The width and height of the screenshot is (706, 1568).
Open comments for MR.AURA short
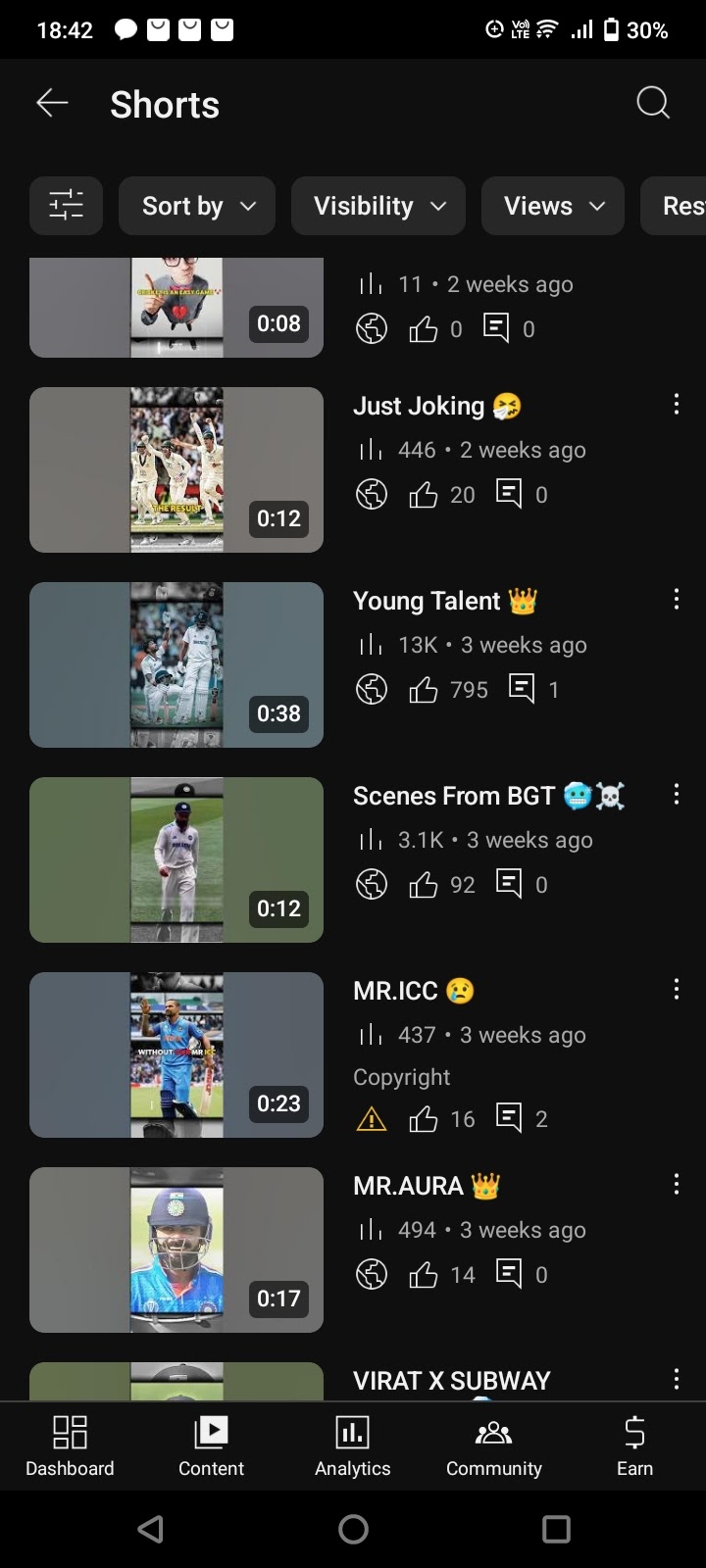point(509,1274)
